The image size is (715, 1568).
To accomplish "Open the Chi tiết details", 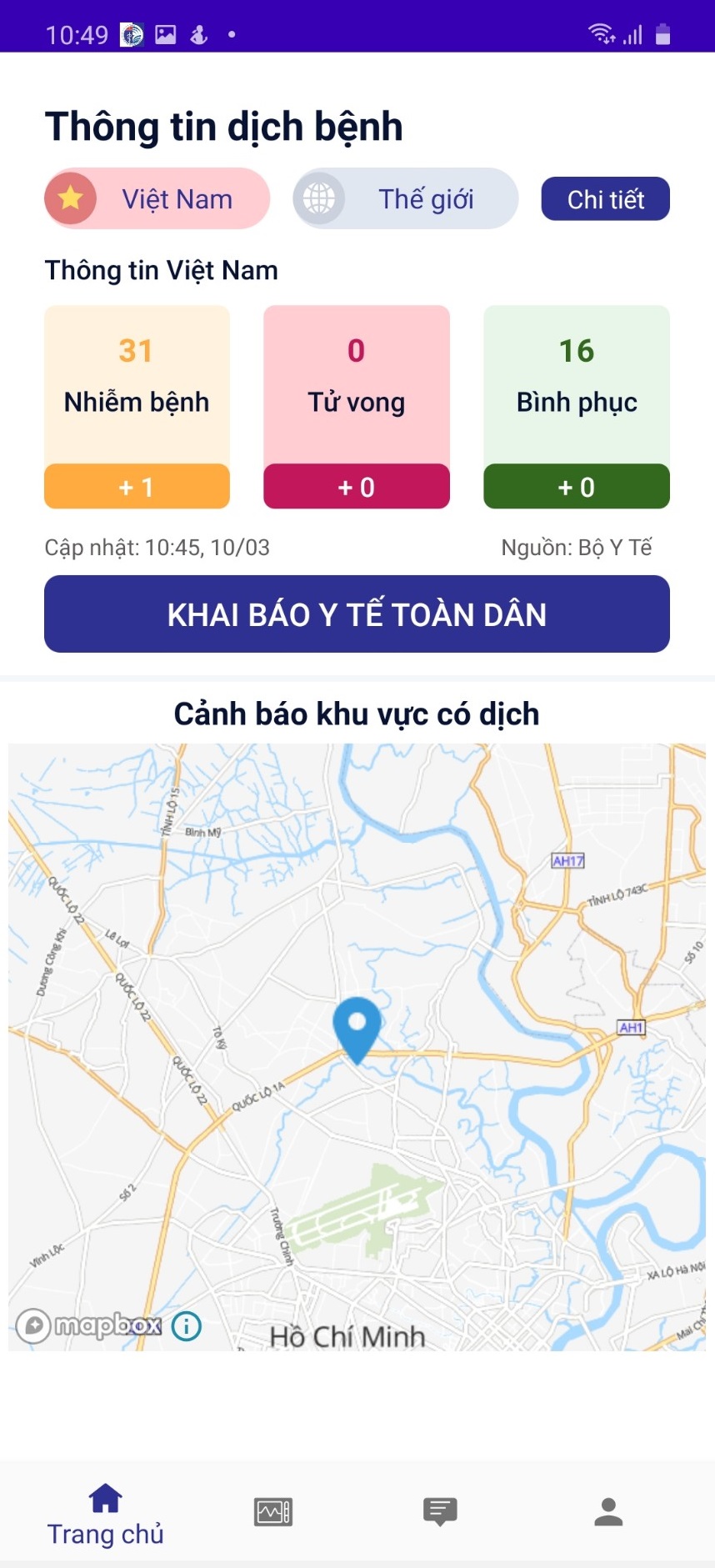I will (x=605, y=199).
